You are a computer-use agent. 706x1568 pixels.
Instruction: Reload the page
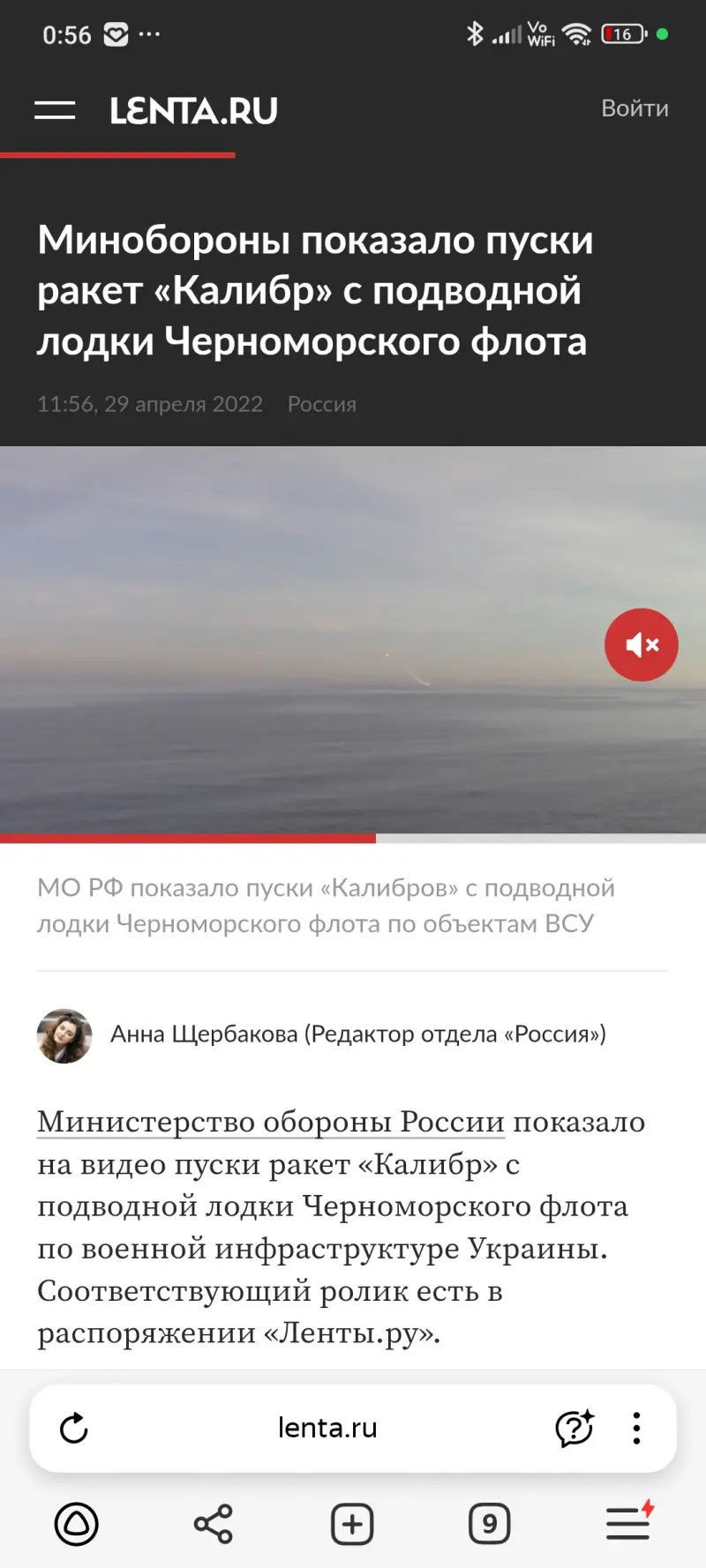click(74, 1428)
